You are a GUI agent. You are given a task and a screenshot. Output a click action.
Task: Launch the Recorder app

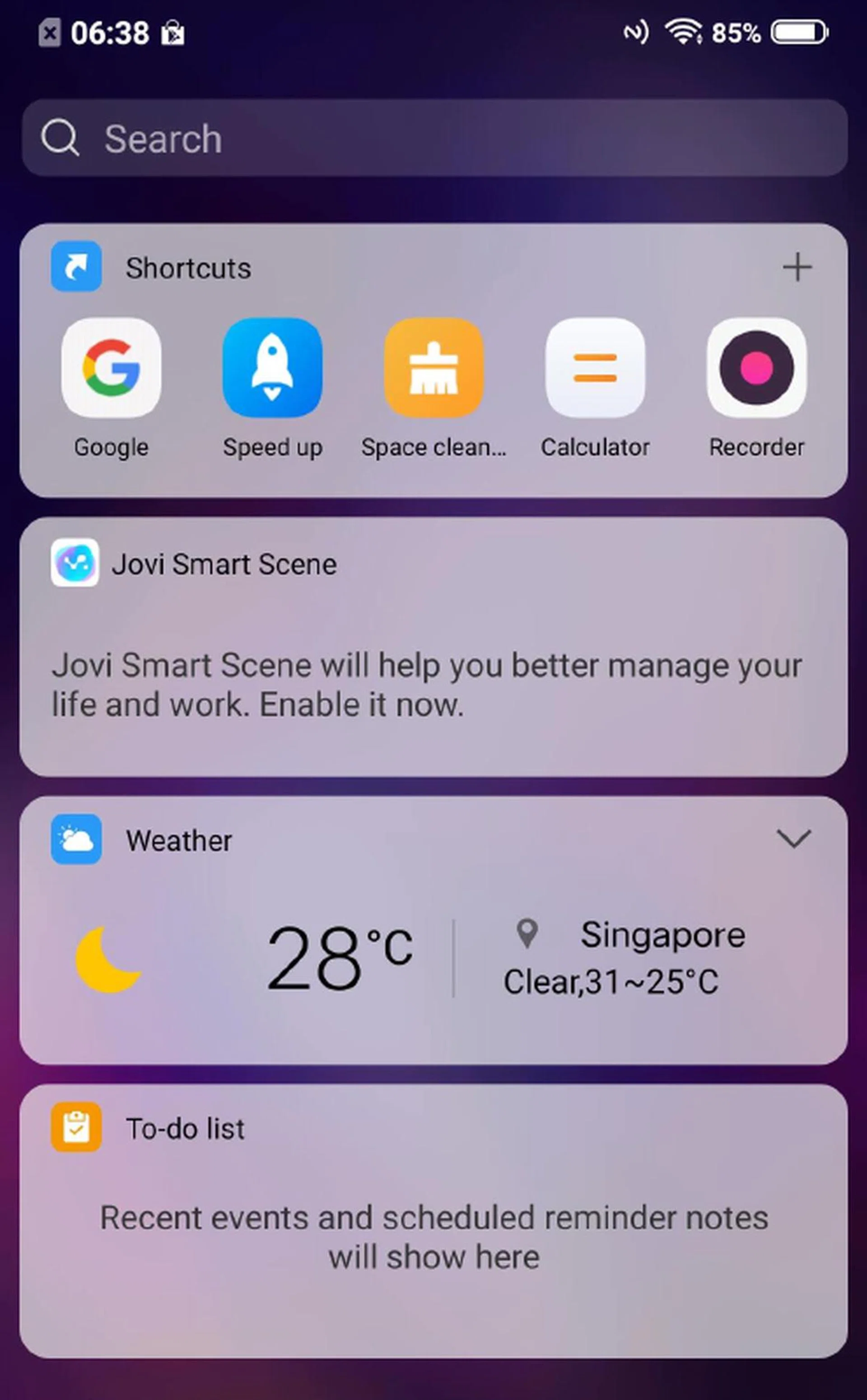point(756,368)
